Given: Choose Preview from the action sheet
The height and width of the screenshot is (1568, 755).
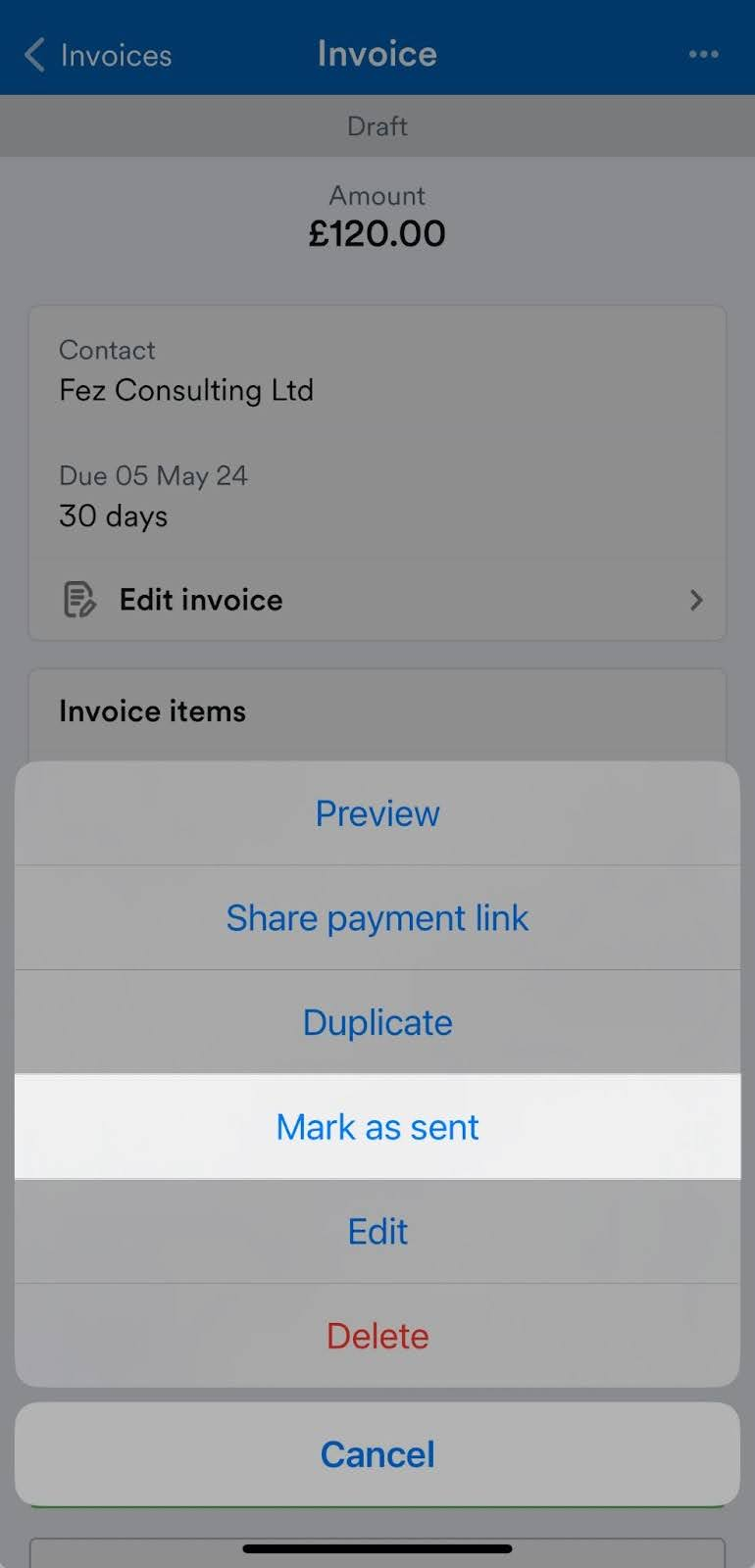Looking at the screenshot, I should coord(377,812).
